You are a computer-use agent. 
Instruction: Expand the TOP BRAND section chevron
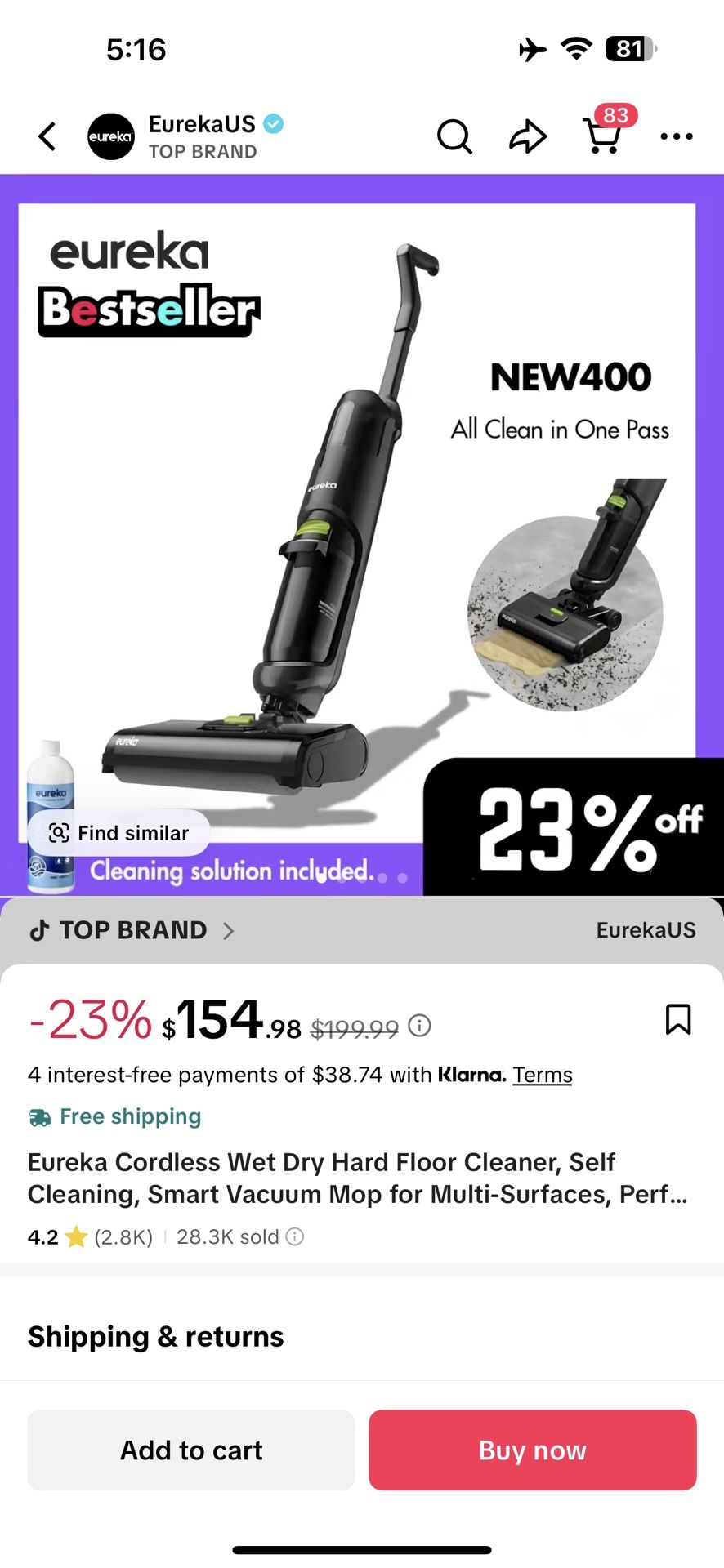point(228,930)
